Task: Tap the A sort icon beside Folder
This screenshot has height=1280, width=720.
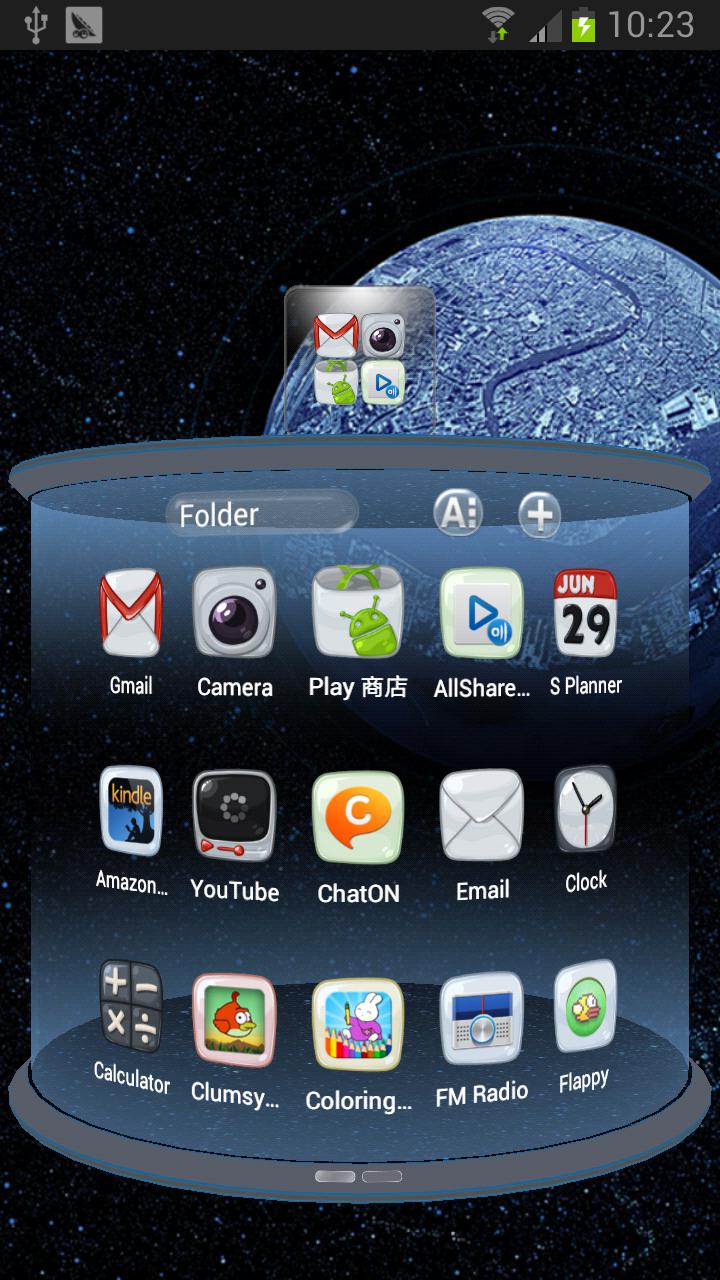Action: pos(457,514)
